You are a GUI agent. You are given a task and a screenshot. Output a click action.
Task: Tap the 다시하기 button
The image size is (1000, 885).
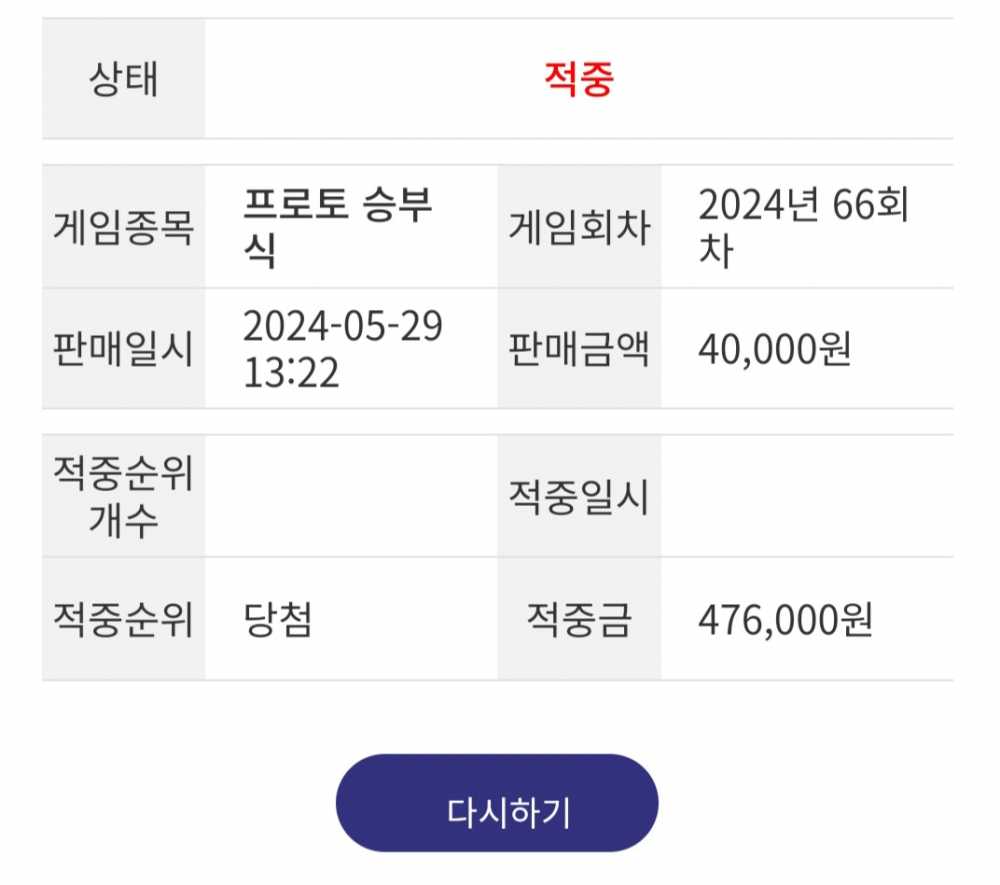tap(497, 803)
